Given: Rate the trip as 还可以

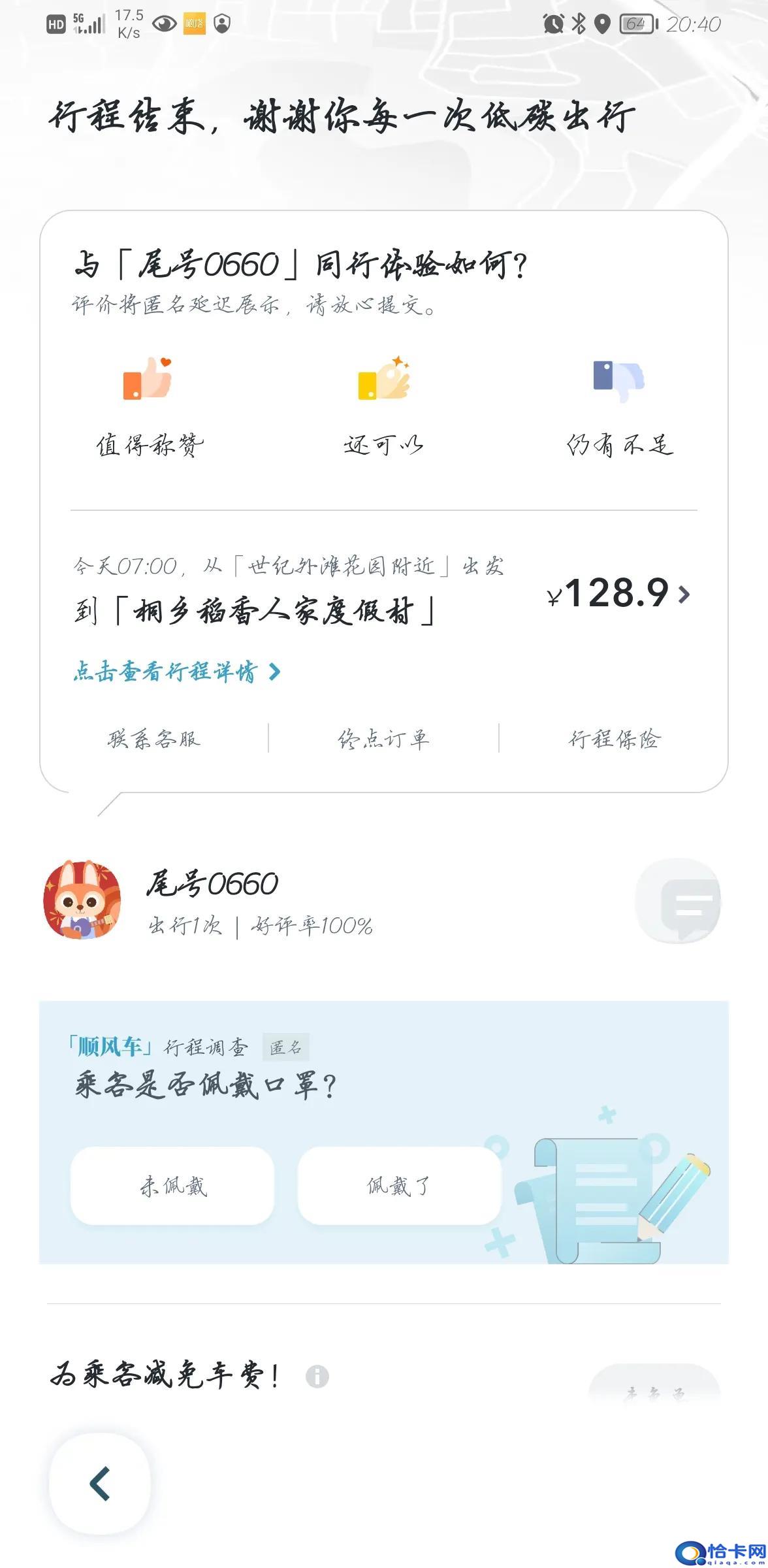Looking at the screenshot, I should tap(384, 406).
